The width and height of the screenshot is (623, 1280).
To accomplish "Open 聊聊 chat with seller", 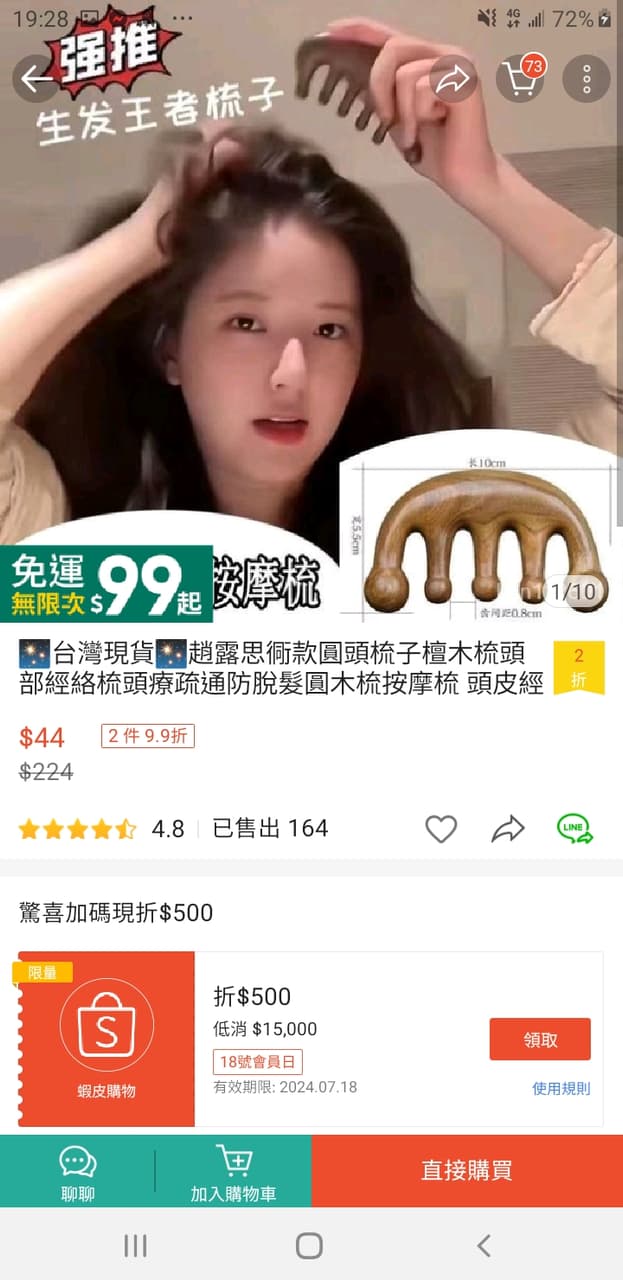I will click(x=78, y=1171).
